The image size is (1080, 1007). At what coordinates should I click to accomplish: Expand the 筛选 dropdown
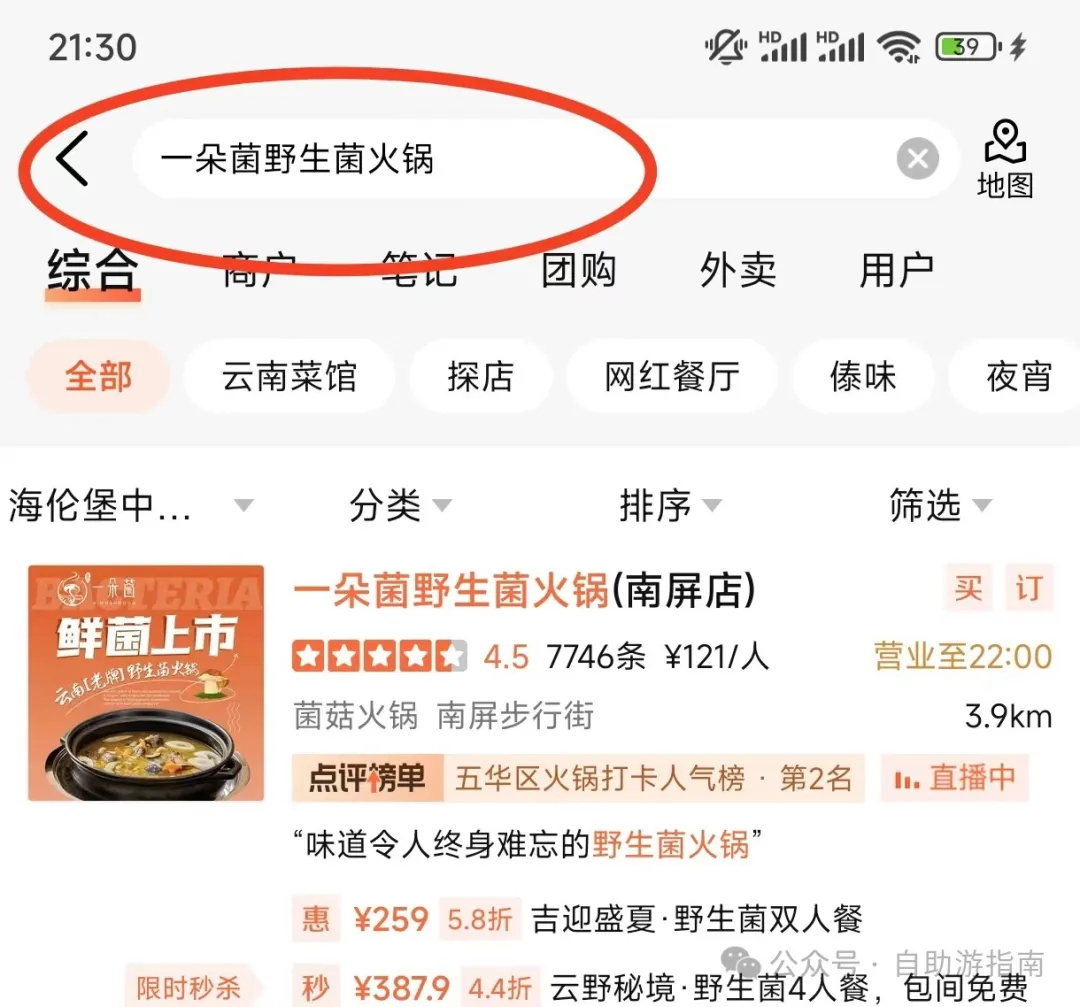(940, 506)
